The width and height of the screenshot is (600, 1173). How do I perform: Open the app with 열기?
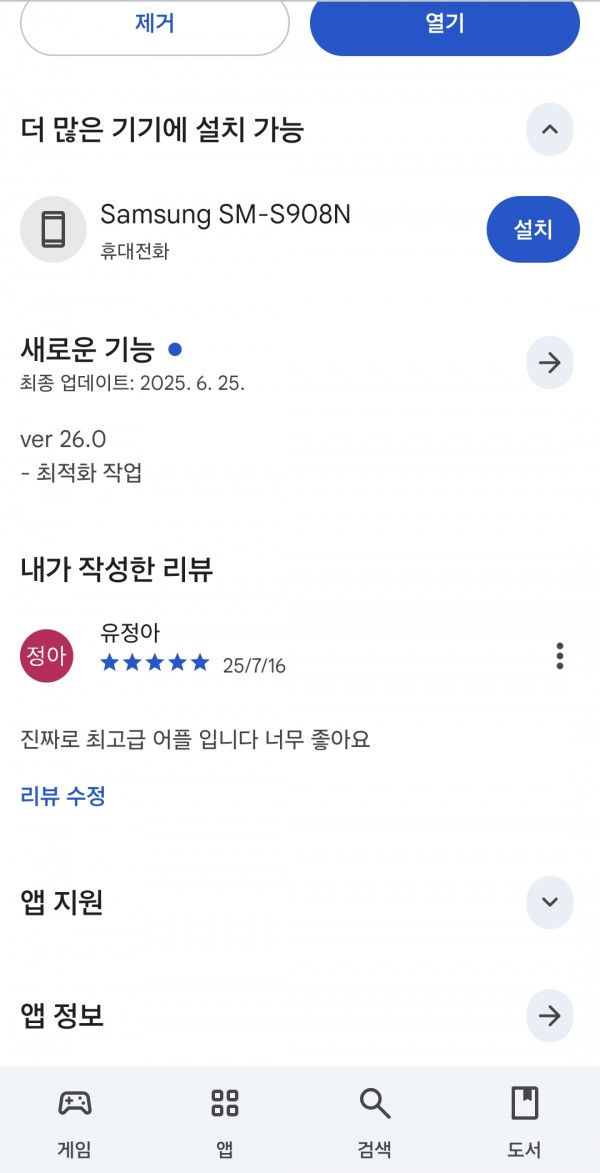point(445,25)
